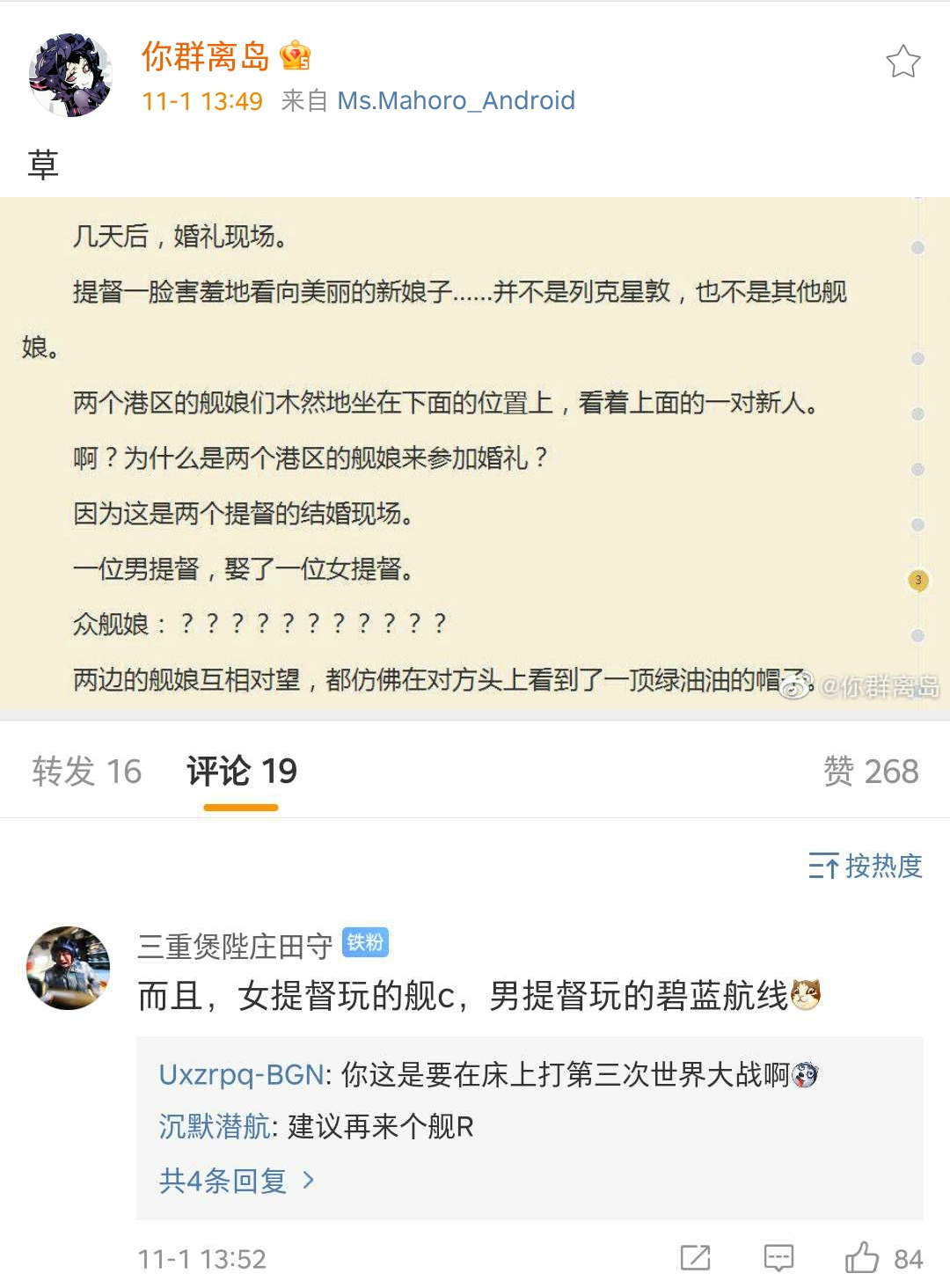Switch to the 评论 19 tab

point(241,772)
